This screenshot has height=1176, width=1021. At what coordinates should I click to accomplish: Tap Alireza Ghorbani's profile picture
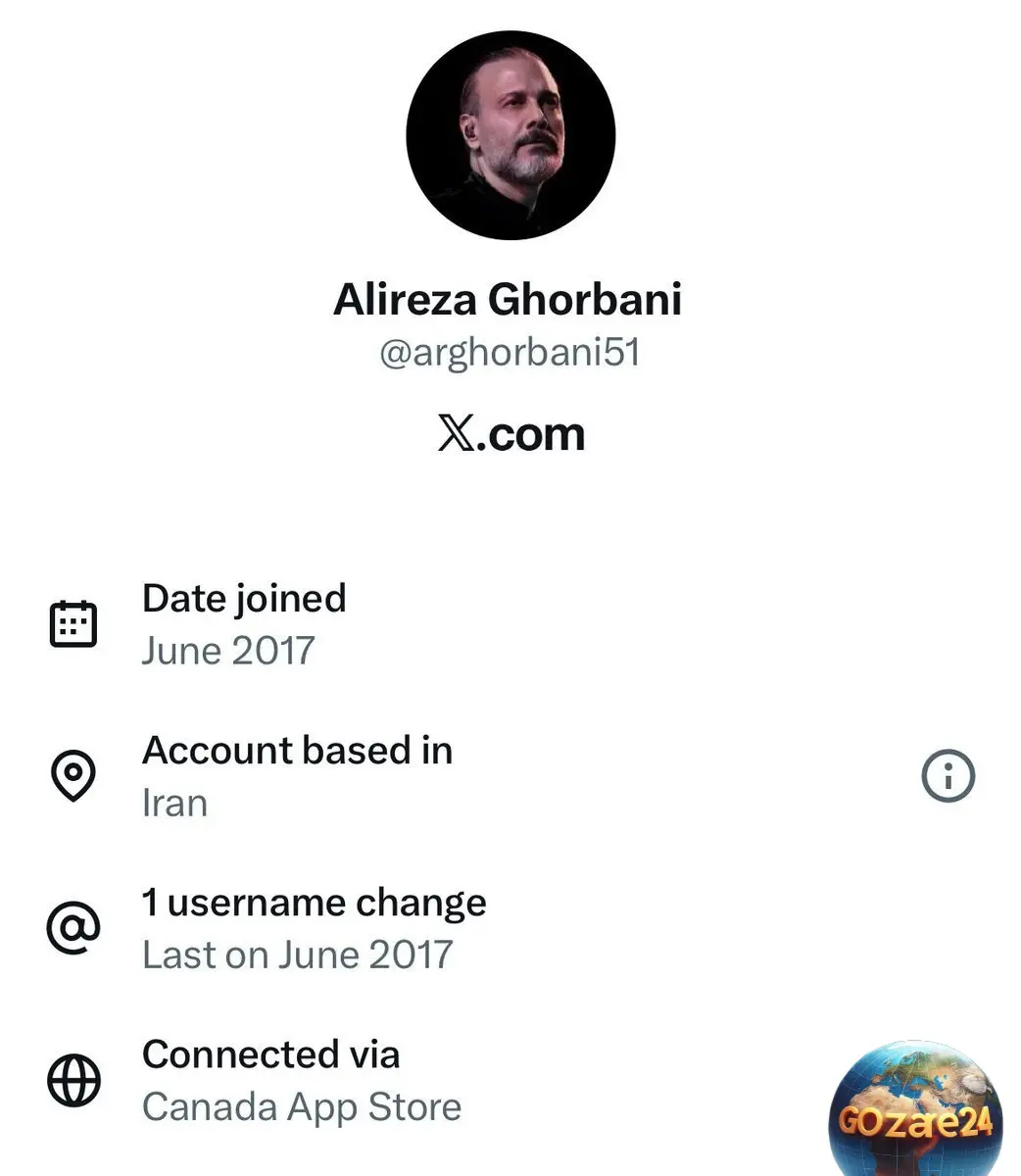(x=510, y=135)
